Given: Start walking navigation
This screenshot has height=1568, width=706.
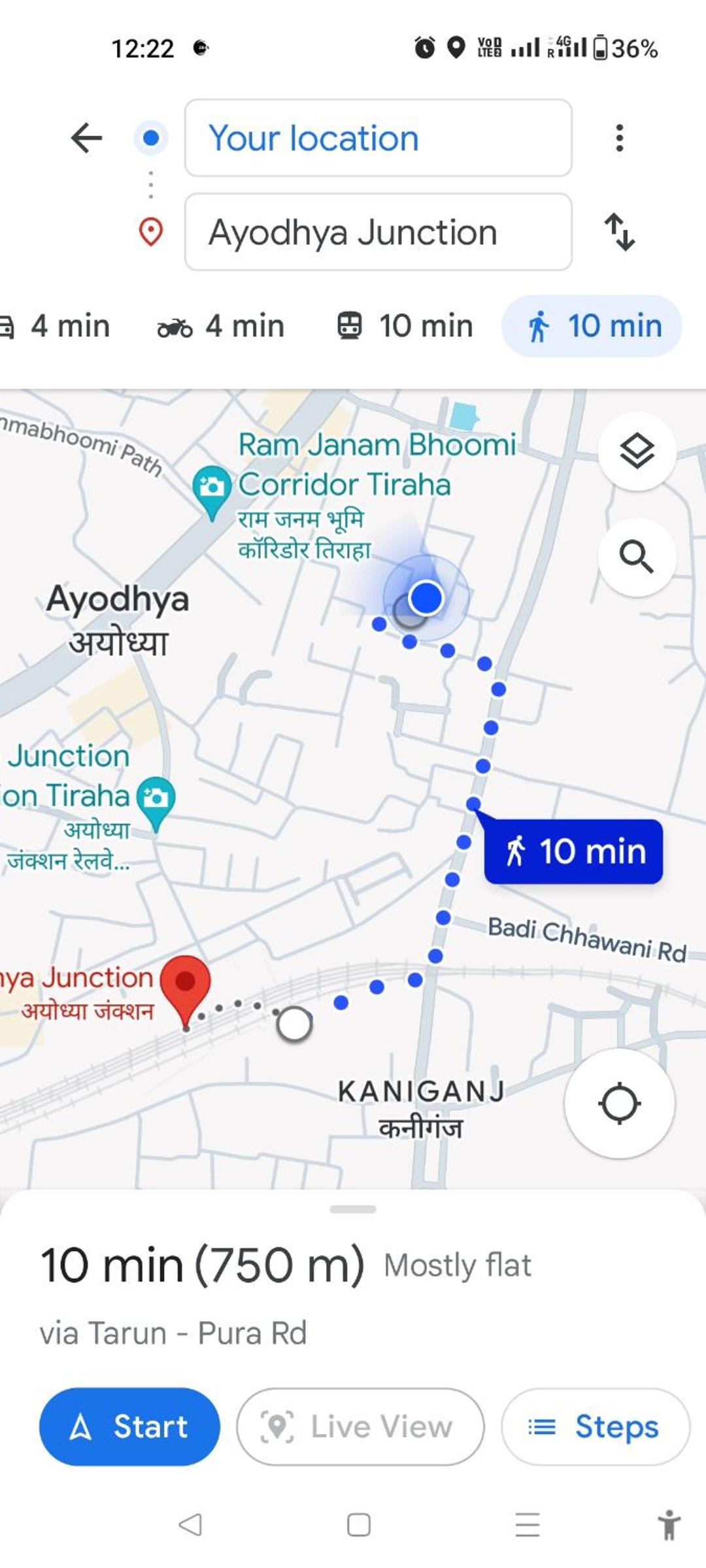Looking at the screenshot, I should [129, 1427].
